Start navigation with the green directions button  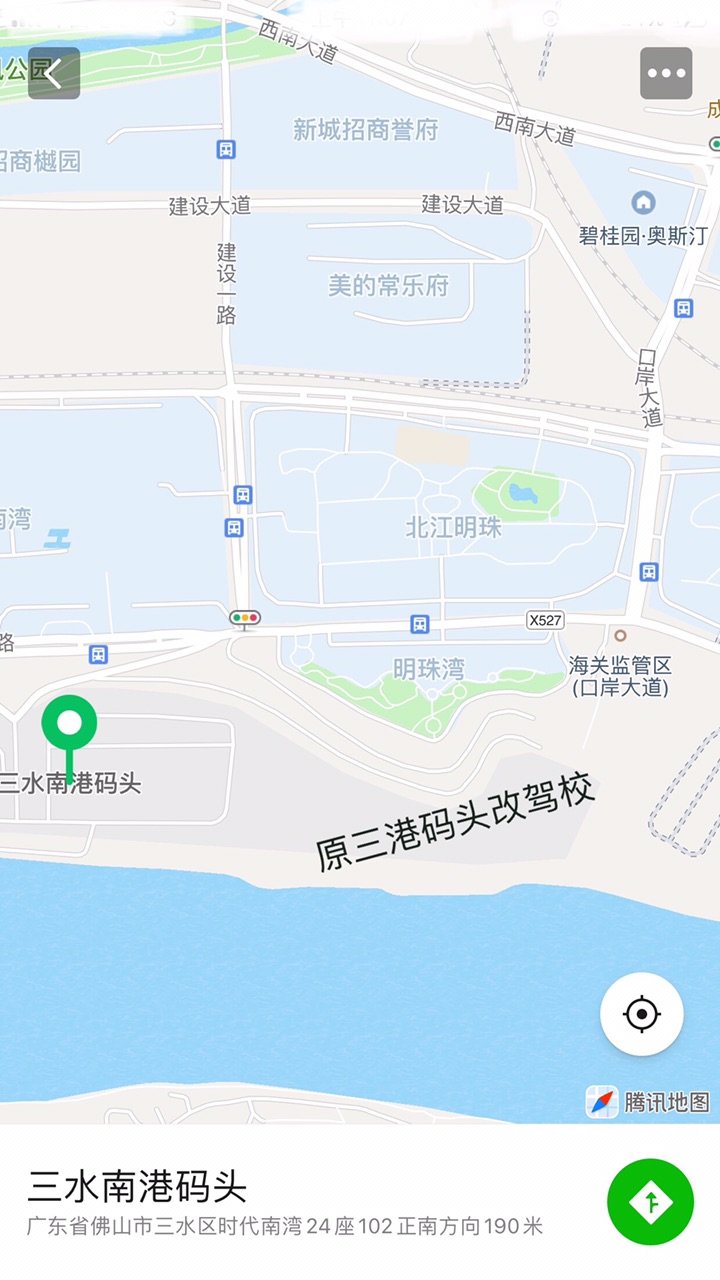(x=650, y=1201)
